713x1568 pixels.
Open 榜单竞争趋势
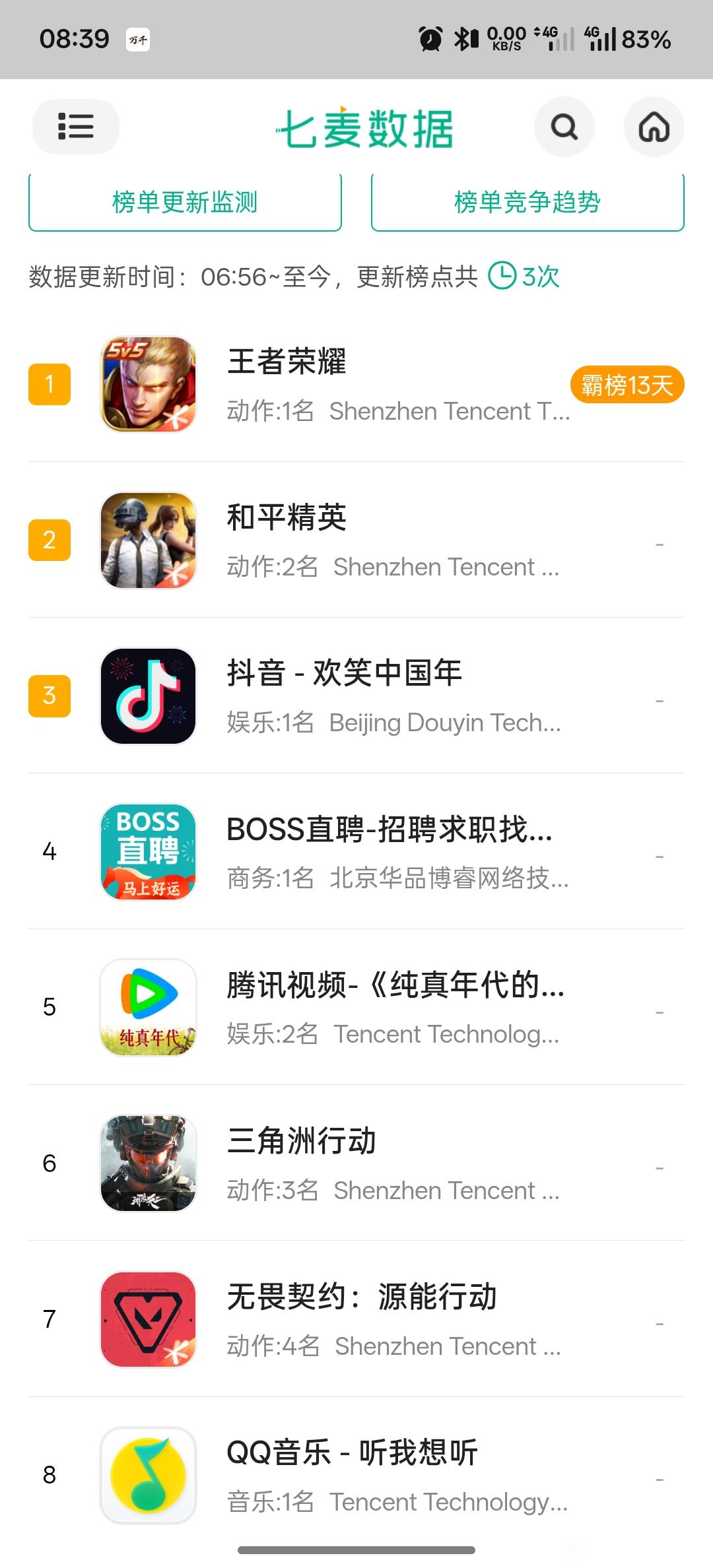pos(527,202)
